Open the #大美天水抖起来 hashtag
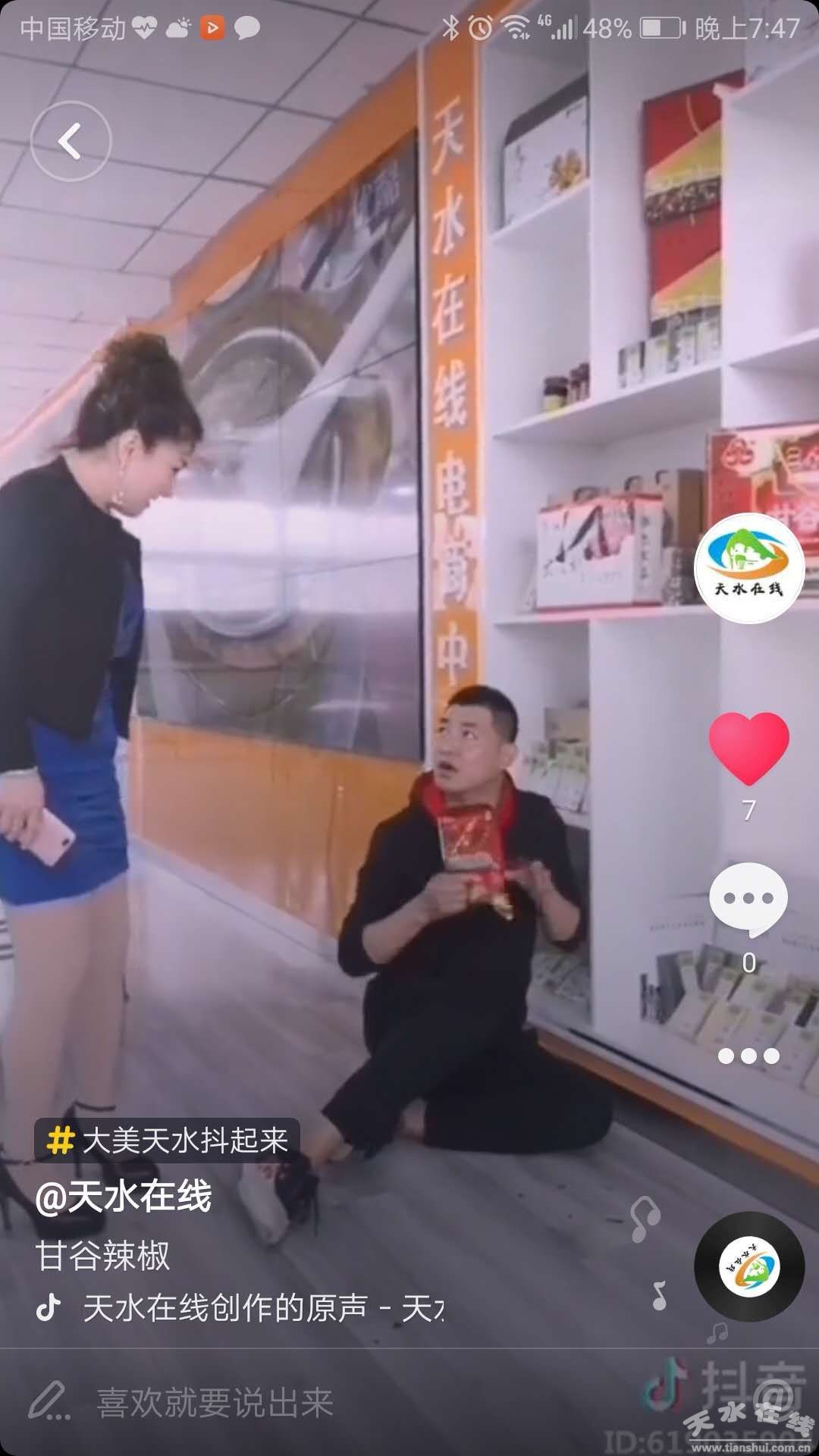819x1456 pixels. point(168,1140)
